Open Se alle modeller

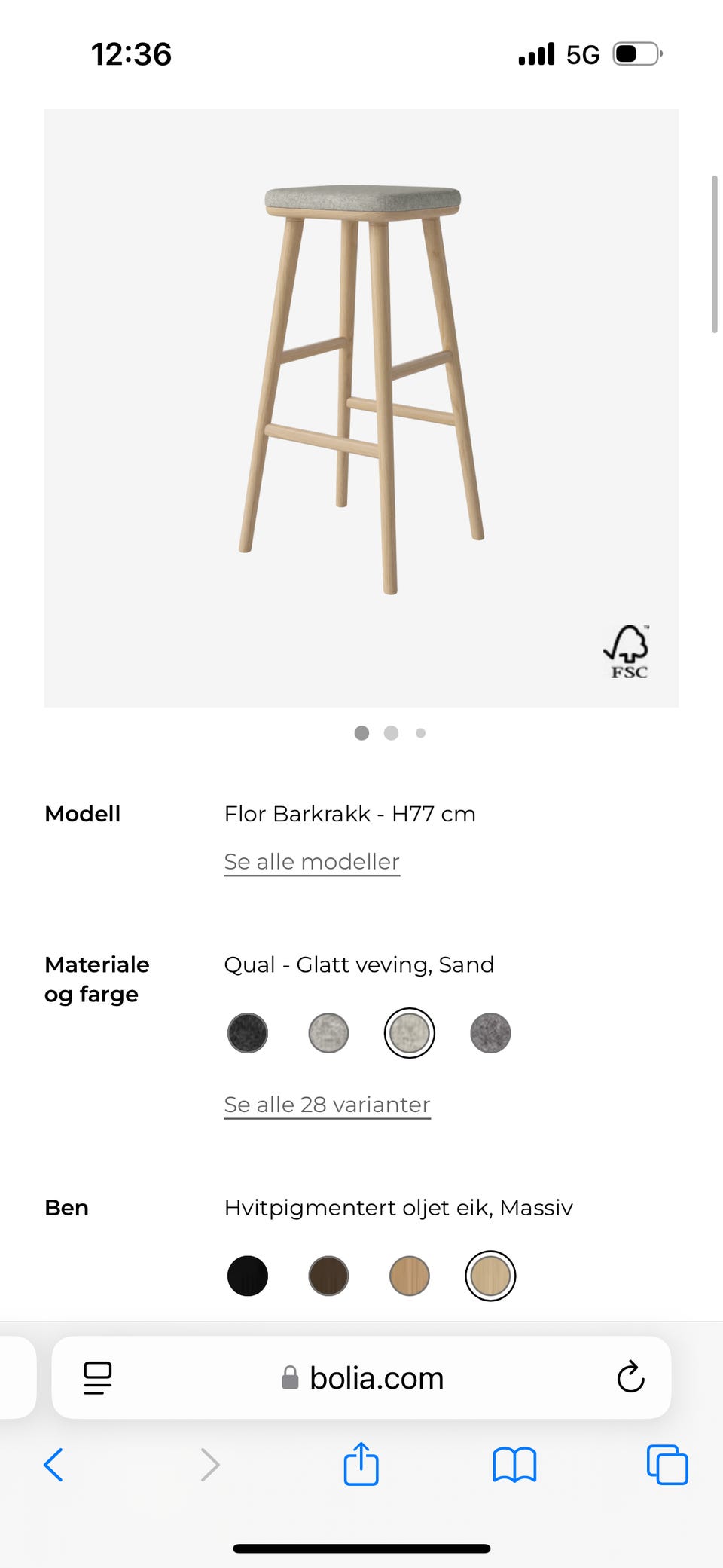311,861
